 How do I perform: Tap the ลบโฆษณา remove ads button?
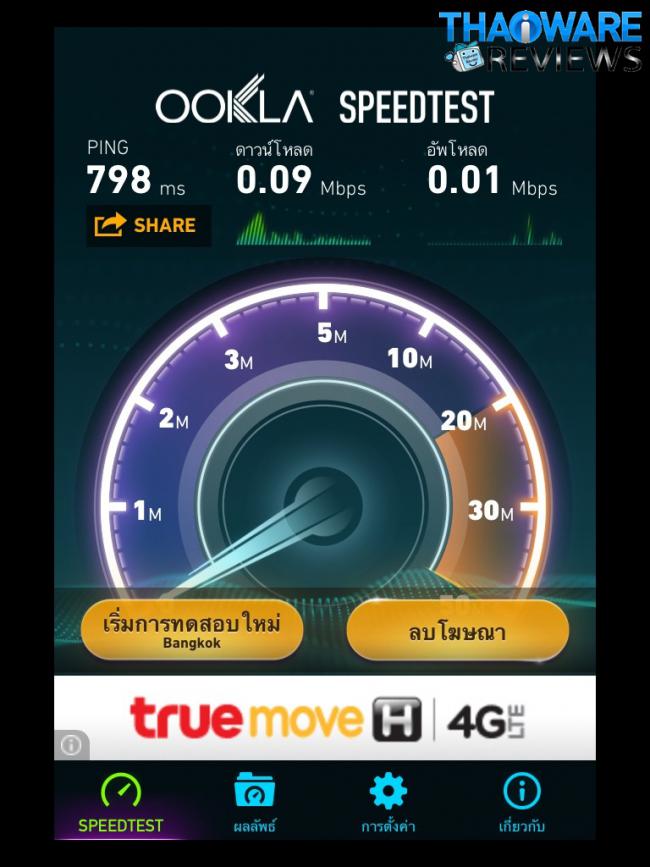[457, 631]
